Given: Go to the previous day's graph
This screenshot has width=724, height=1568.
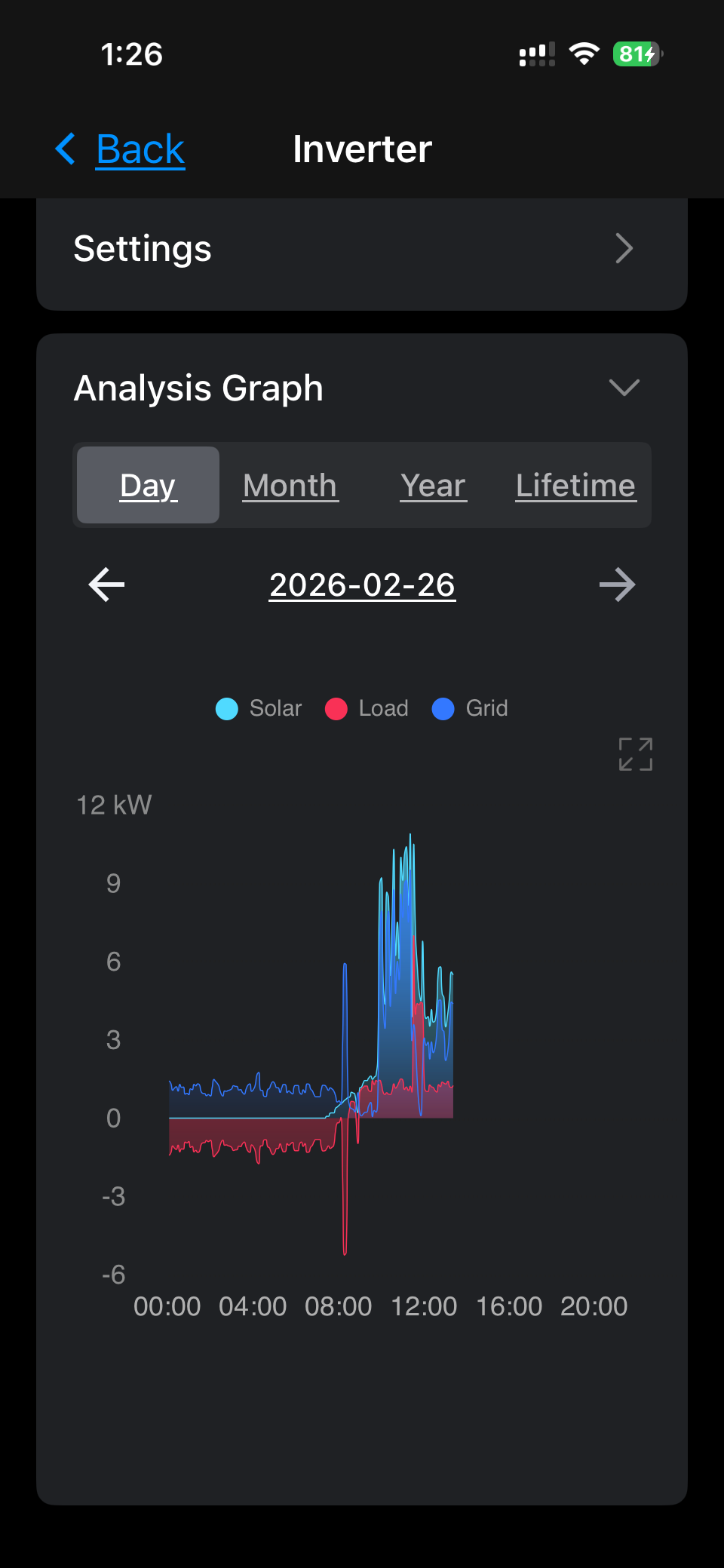Looking at the screenshot, I should point(106,585).
